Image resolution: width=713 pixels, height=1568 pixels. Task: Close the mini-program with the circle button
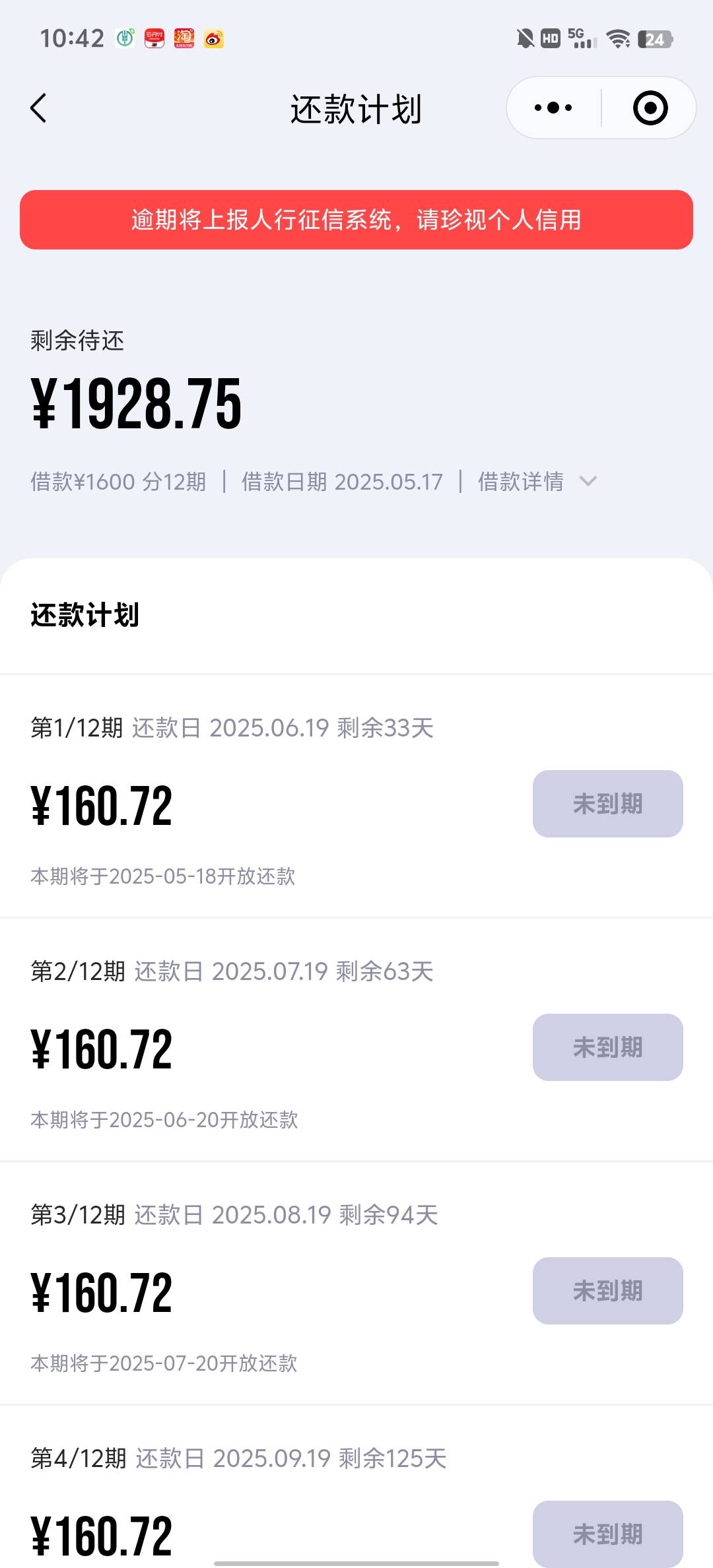pyautogui.click(x=650, y=108)
